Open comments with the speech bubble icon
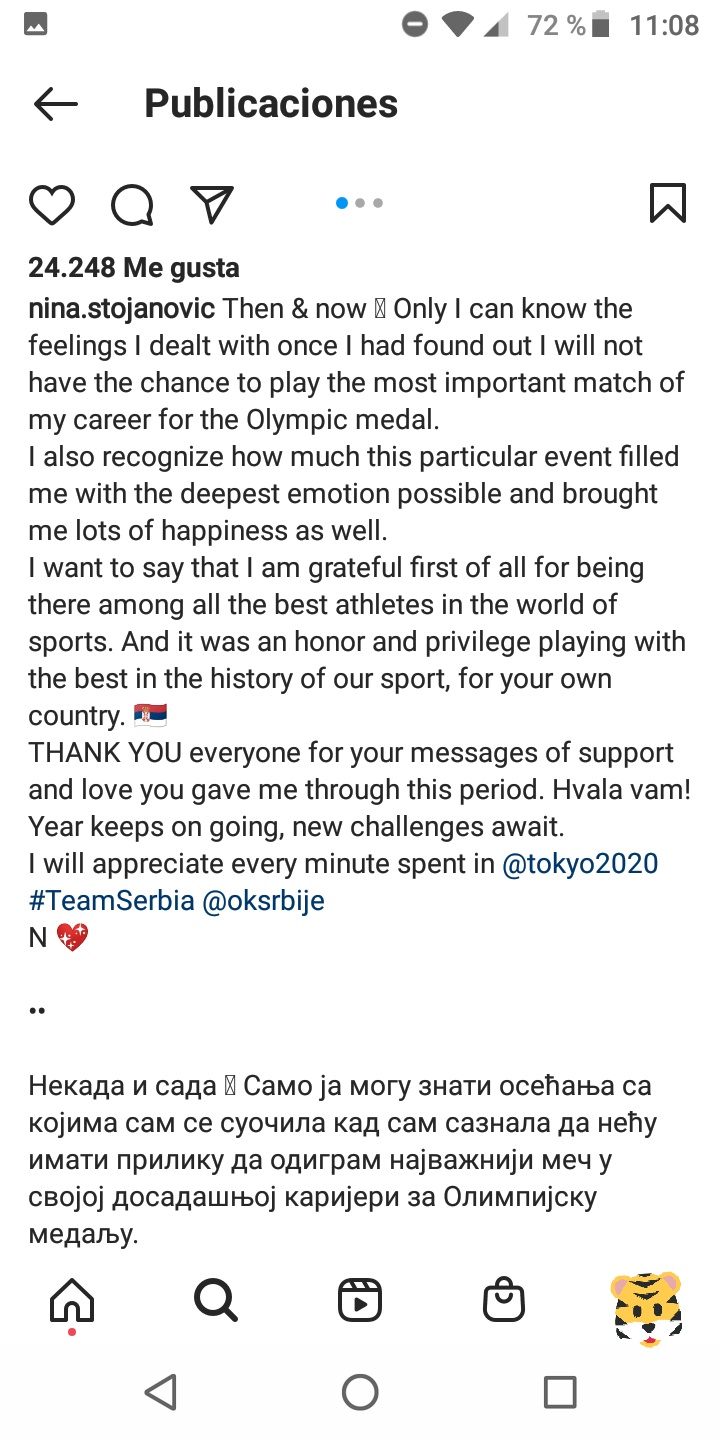 pyautogui.click(x=132, y=205)
